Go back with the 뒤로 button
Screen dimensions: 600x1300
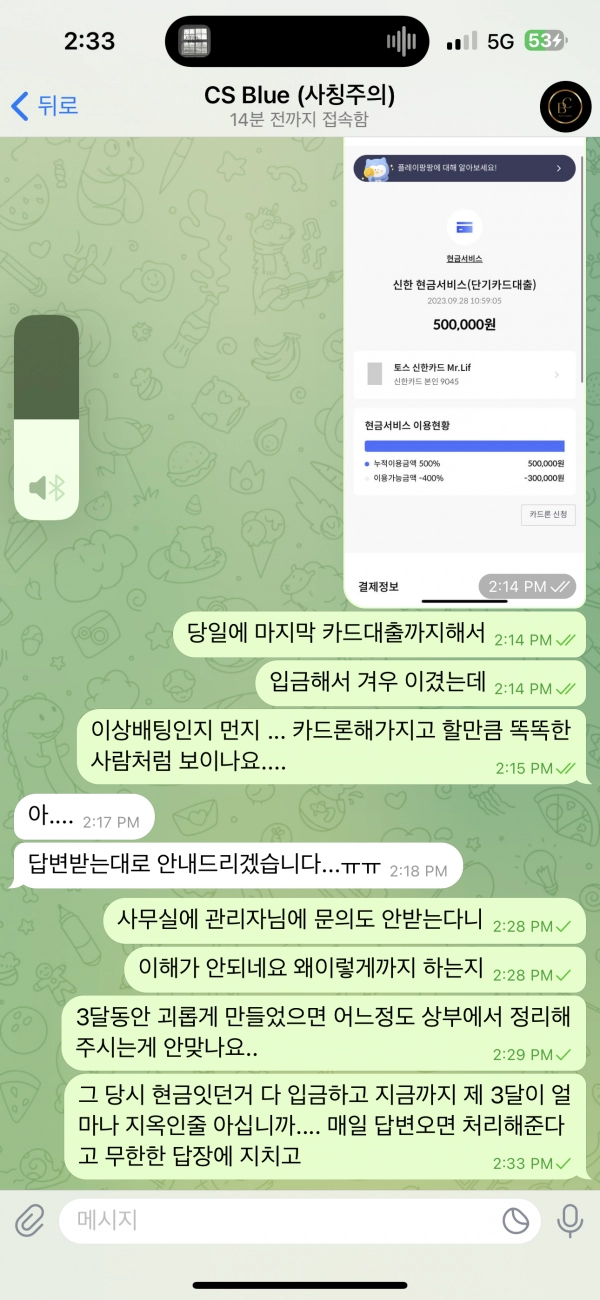[44, 105]
